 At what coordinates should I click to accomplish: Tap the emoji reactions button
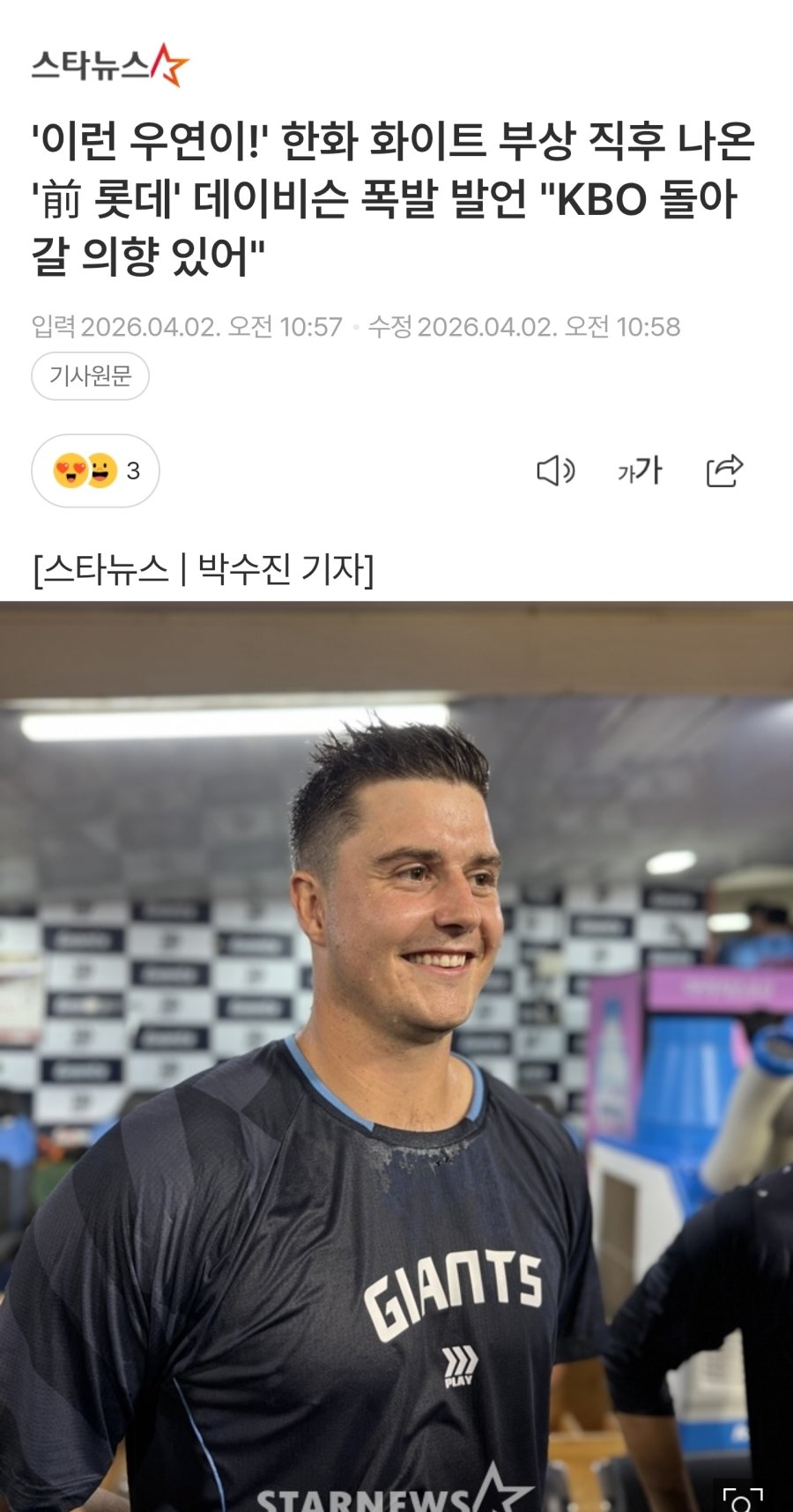[95, 471]
